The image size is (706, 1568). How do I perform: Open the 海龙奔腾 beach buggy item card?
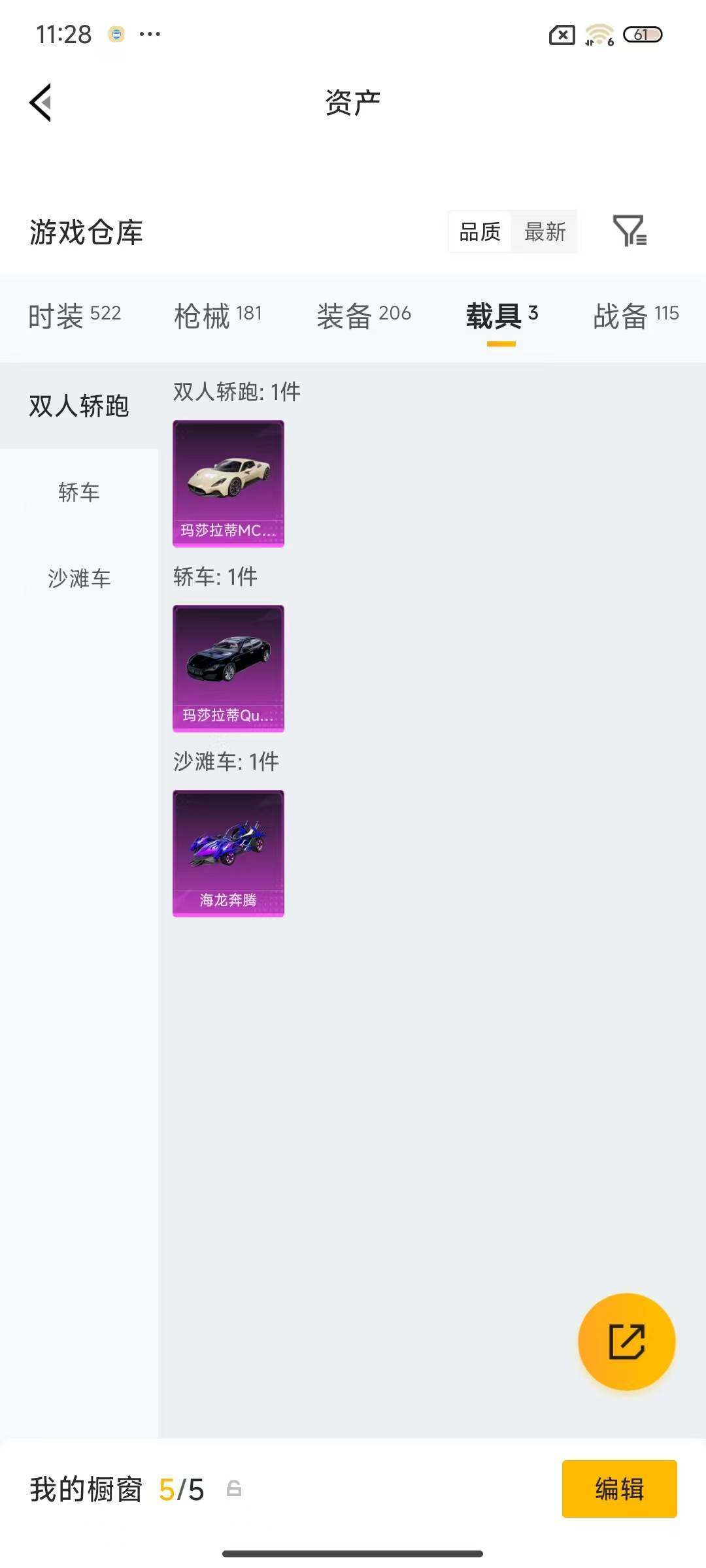coord(227,851)
